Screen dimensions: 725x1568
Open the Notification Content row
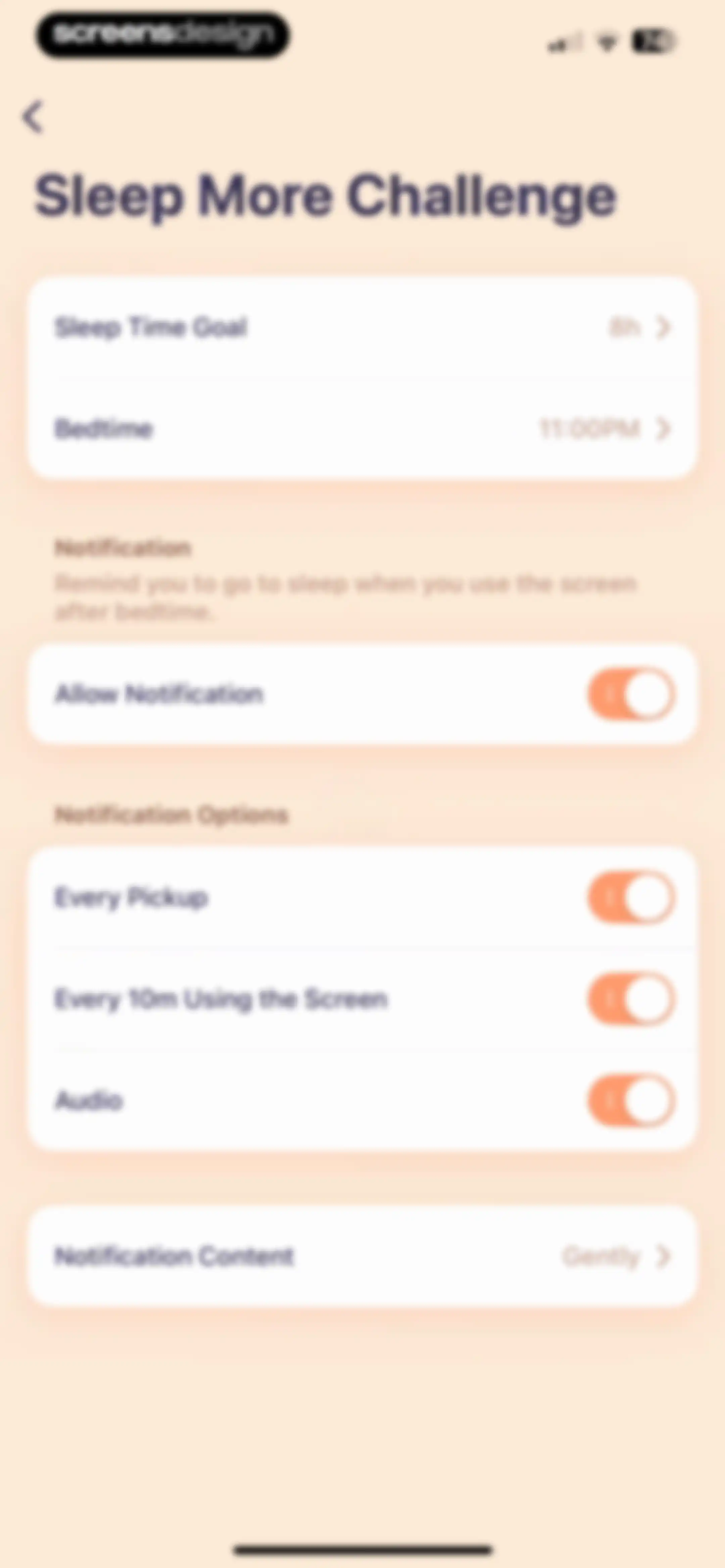(362, 1256)
